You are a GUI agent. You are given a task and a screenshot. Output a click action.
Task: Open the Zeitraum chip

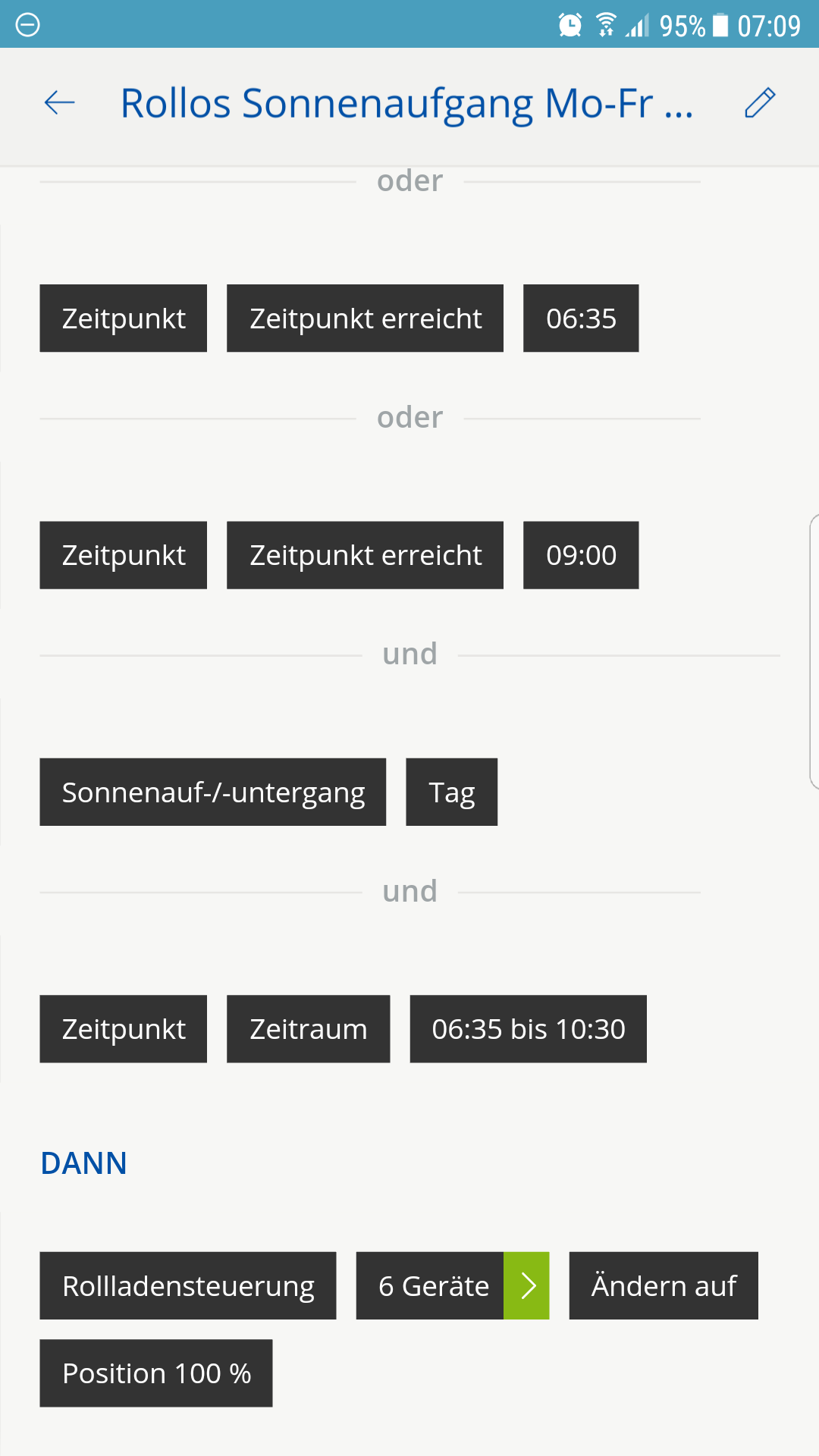click(x=309, y=1029)
